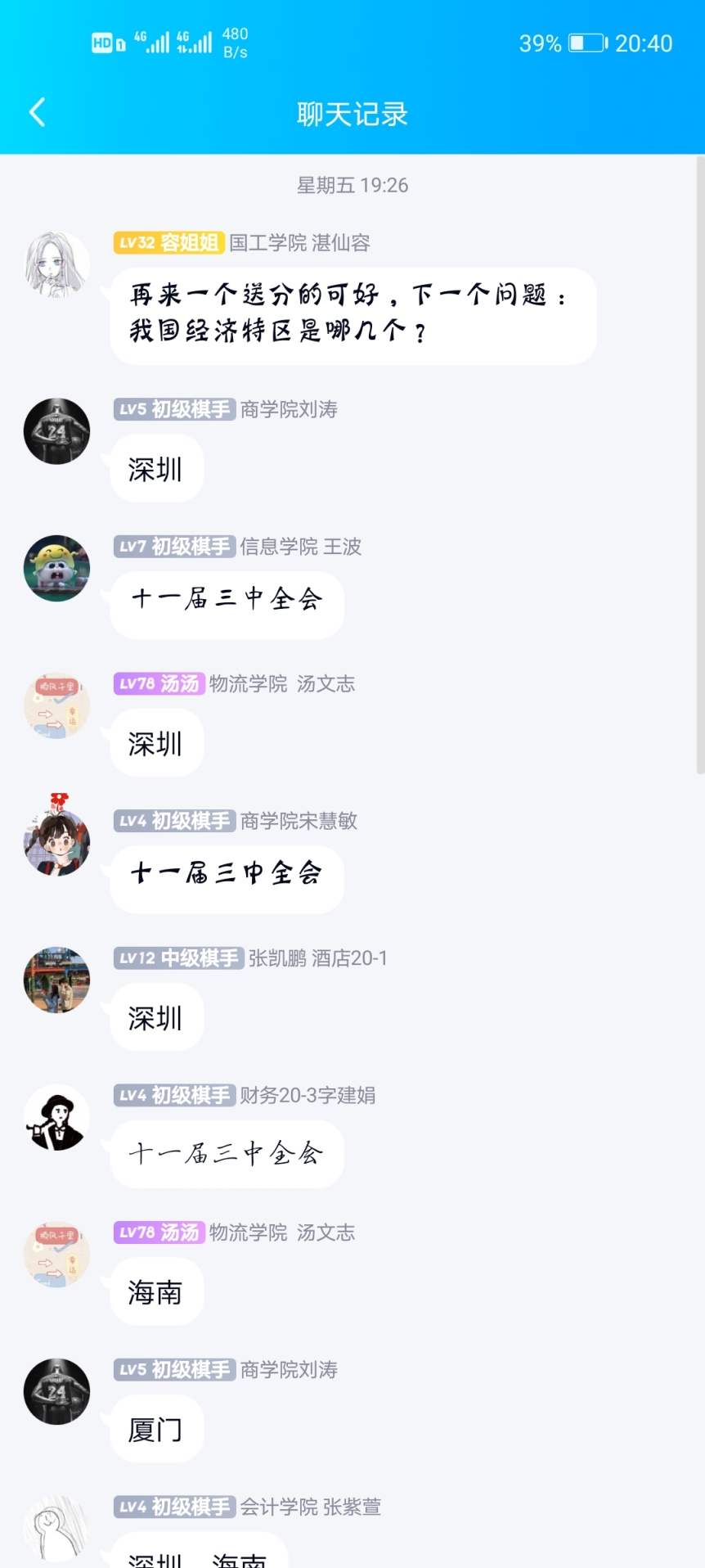
Task: Open the avatar of 国工学院 湛仙容
Action: (56, 265)
